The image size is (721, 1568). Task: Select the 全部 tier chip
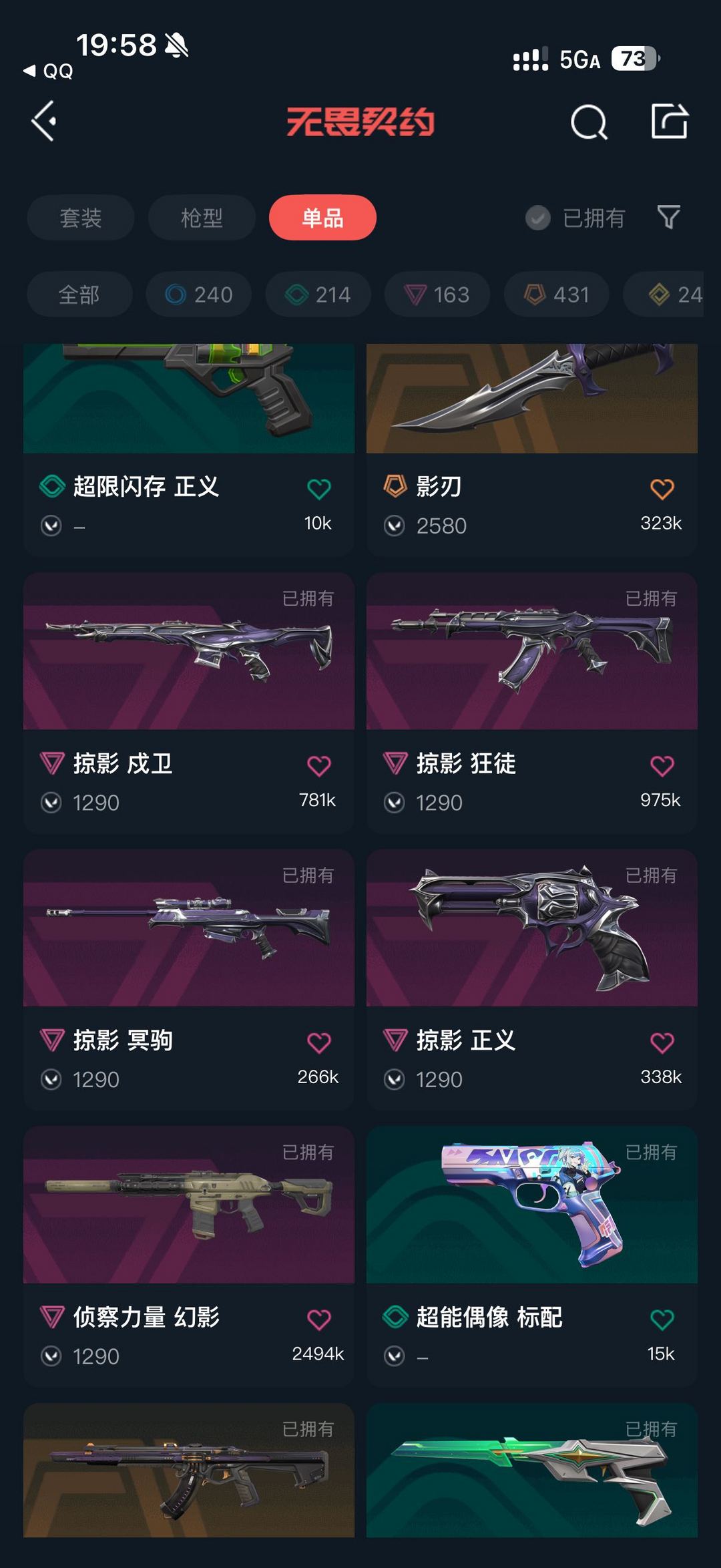79,295
